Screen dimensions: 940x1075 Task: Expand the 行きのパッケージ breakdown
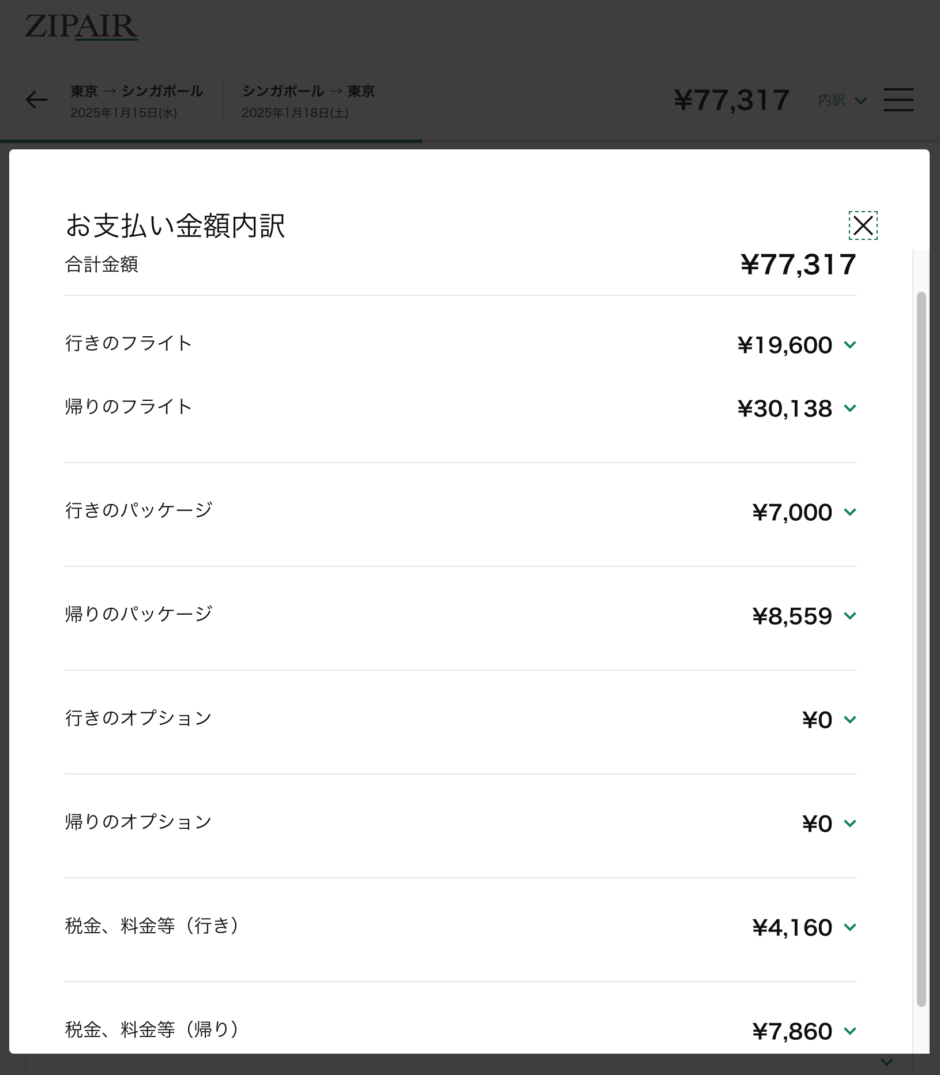click(x=850, y=512)
